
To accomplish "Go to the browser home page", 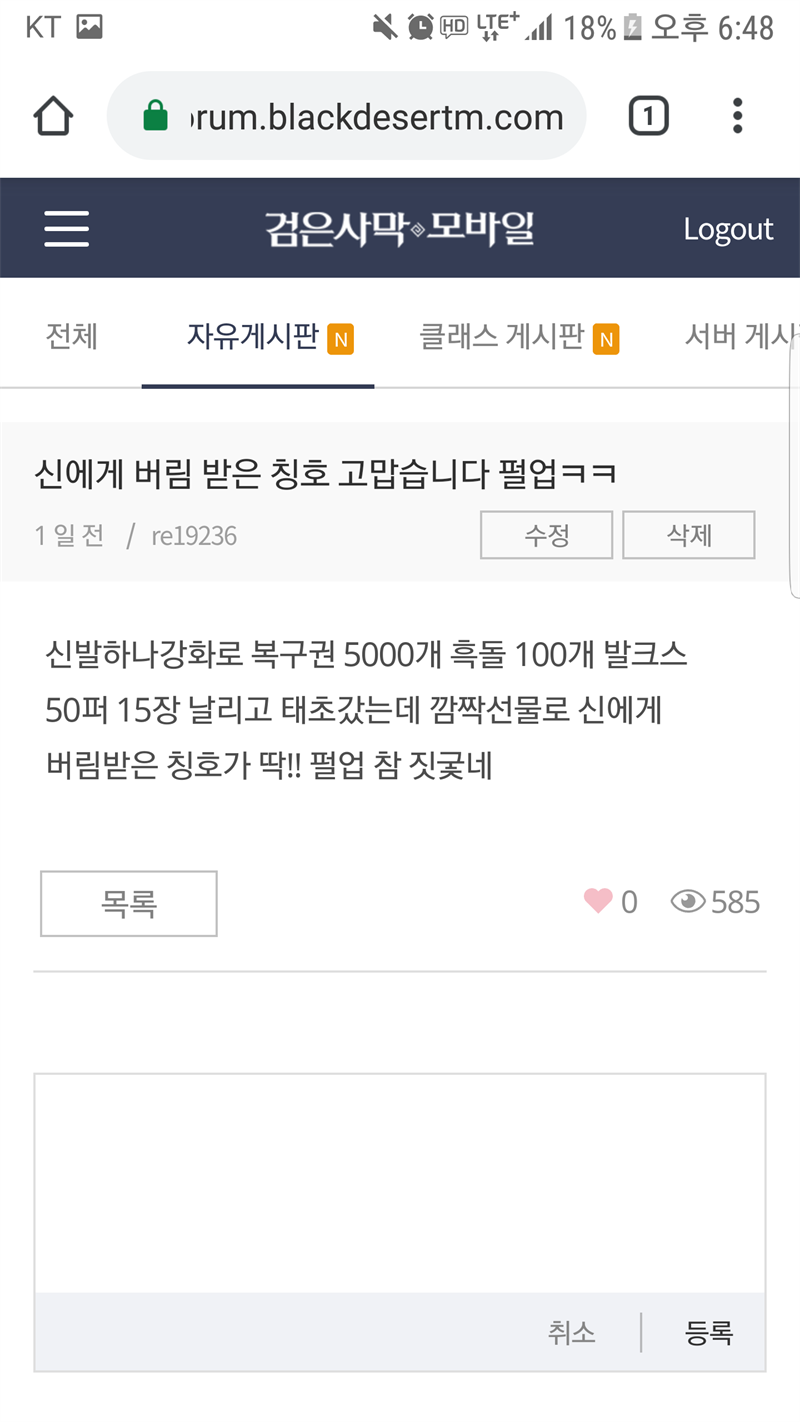I will (x=53, y=117).
